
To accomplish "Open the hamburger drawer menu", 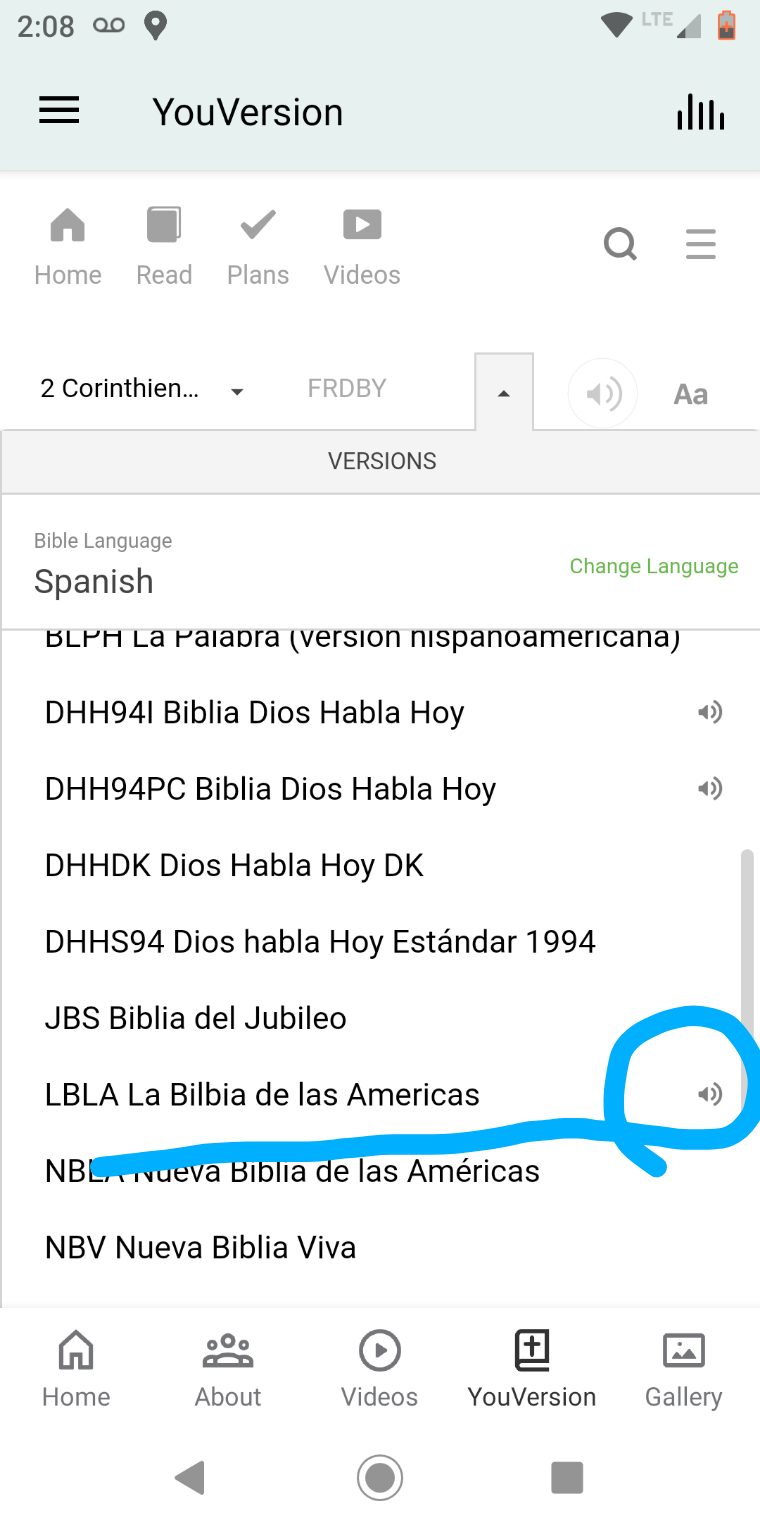I will click(59, 111).
